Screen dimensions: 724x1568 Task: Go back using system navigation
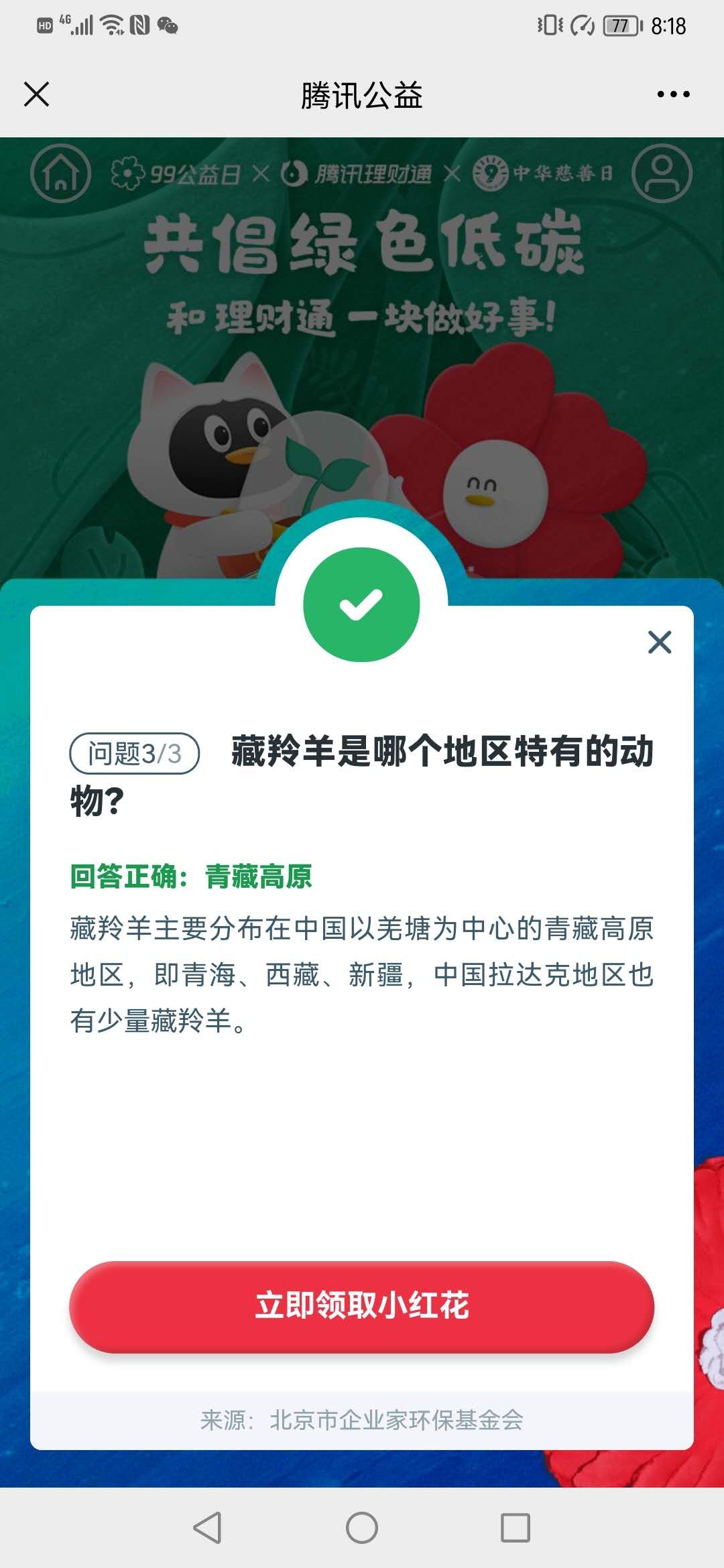(207, 1528)
